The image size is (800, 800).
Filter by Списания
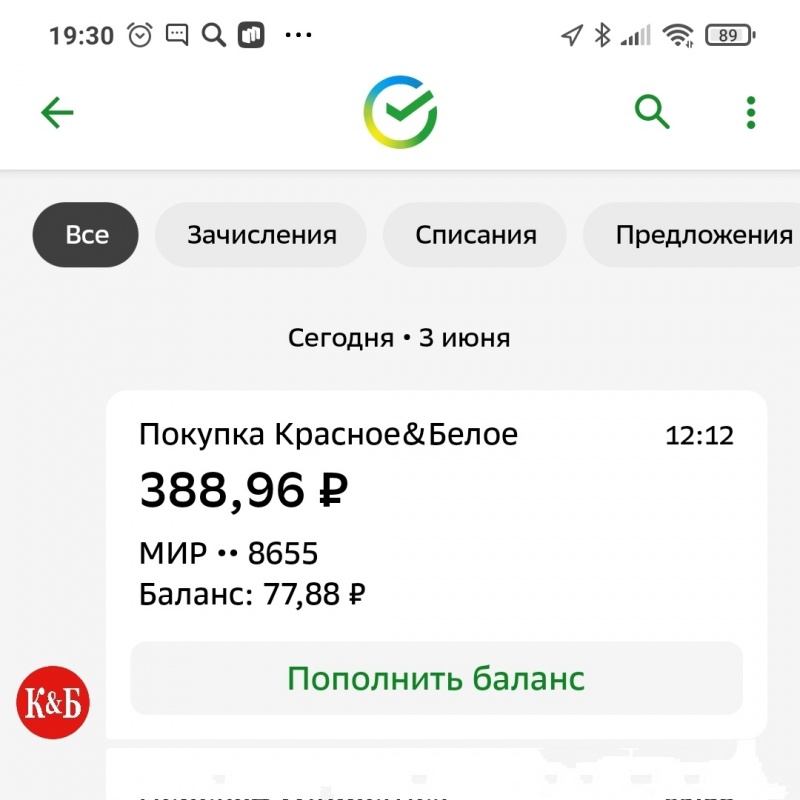coord(475,235)
